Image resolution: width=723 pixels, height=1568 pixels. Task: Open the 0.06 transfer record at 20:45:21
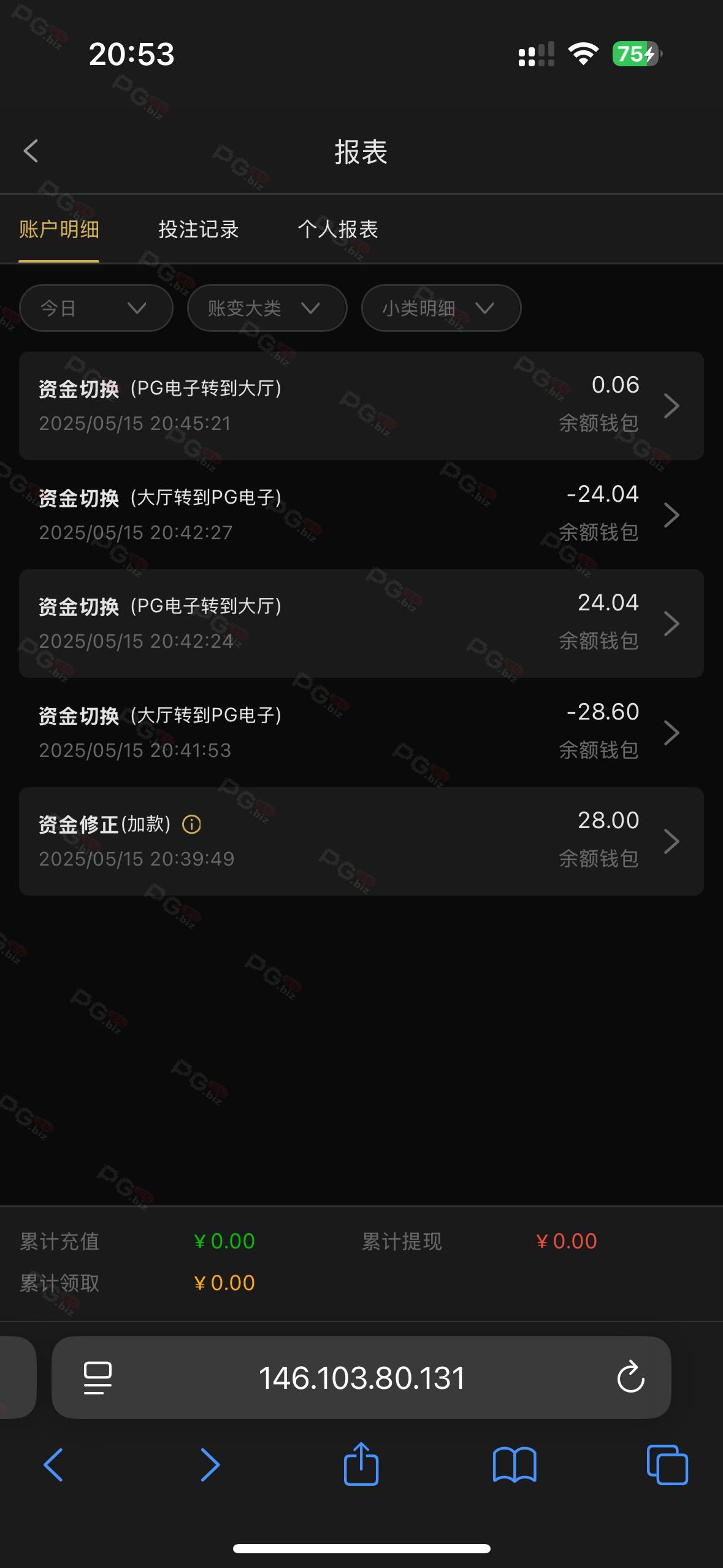(x=361, y=405)
